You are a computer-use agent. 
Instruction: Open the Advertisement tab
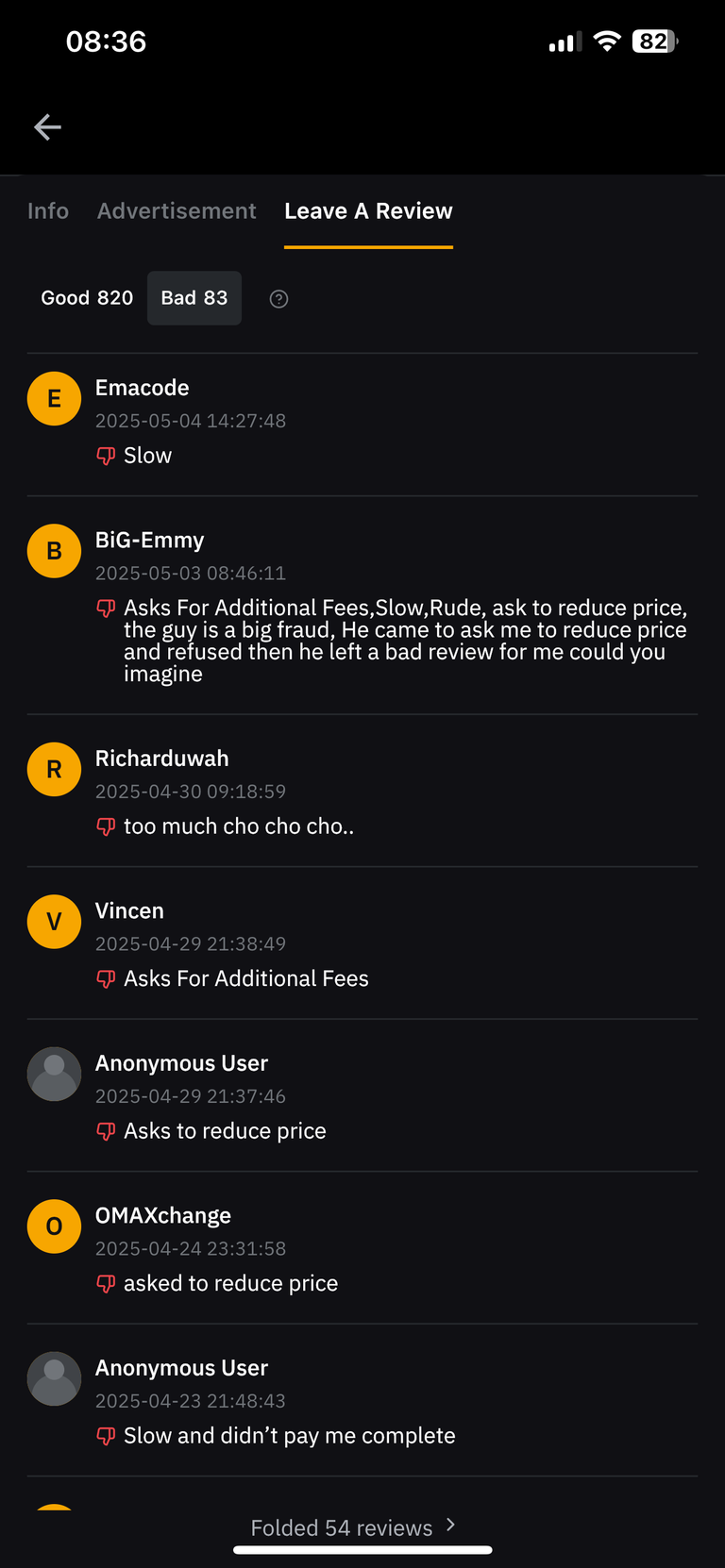[x=177, y=211]
